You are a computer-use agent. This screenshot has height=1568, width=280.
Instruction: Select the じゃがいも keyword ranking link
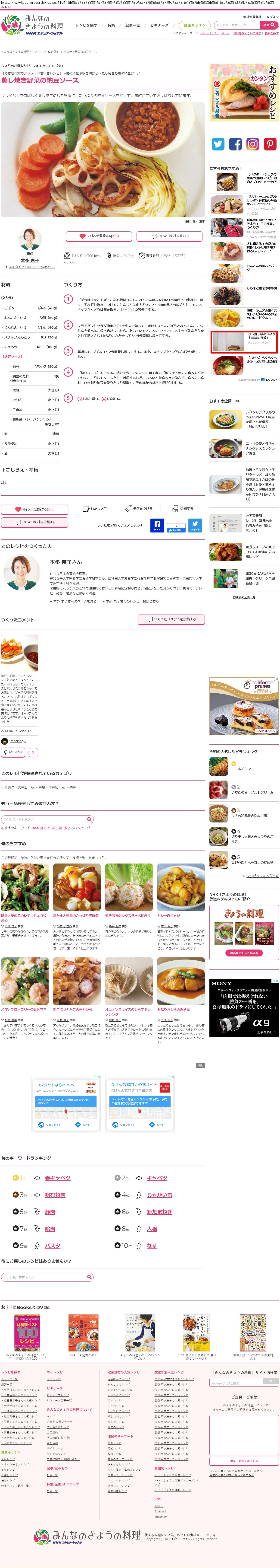coord(159,1195)
